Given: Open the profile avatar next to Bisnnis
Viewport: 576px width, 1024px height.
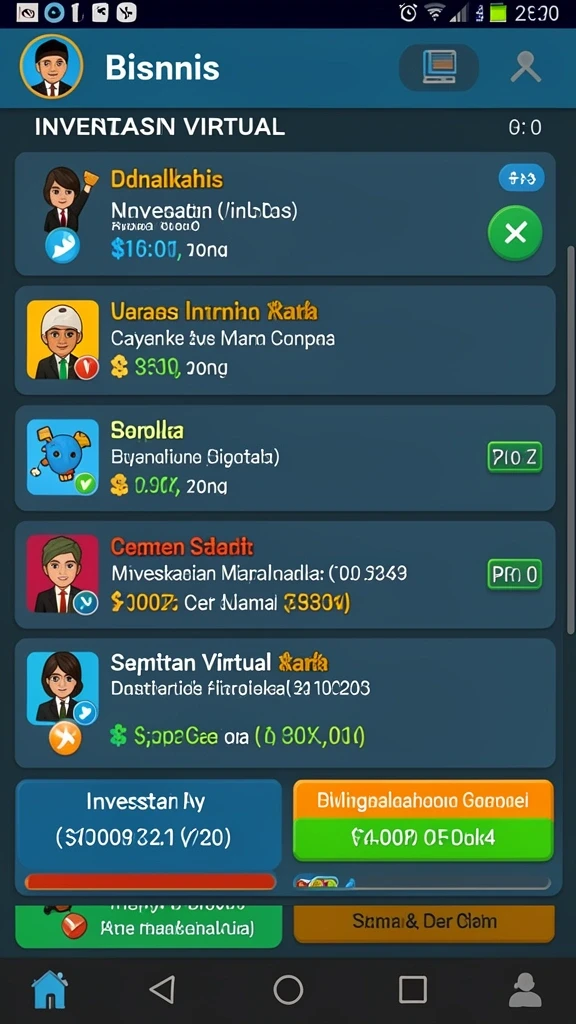Looking at the screenshot, I should pyautogui.click(x=51, y=67).
